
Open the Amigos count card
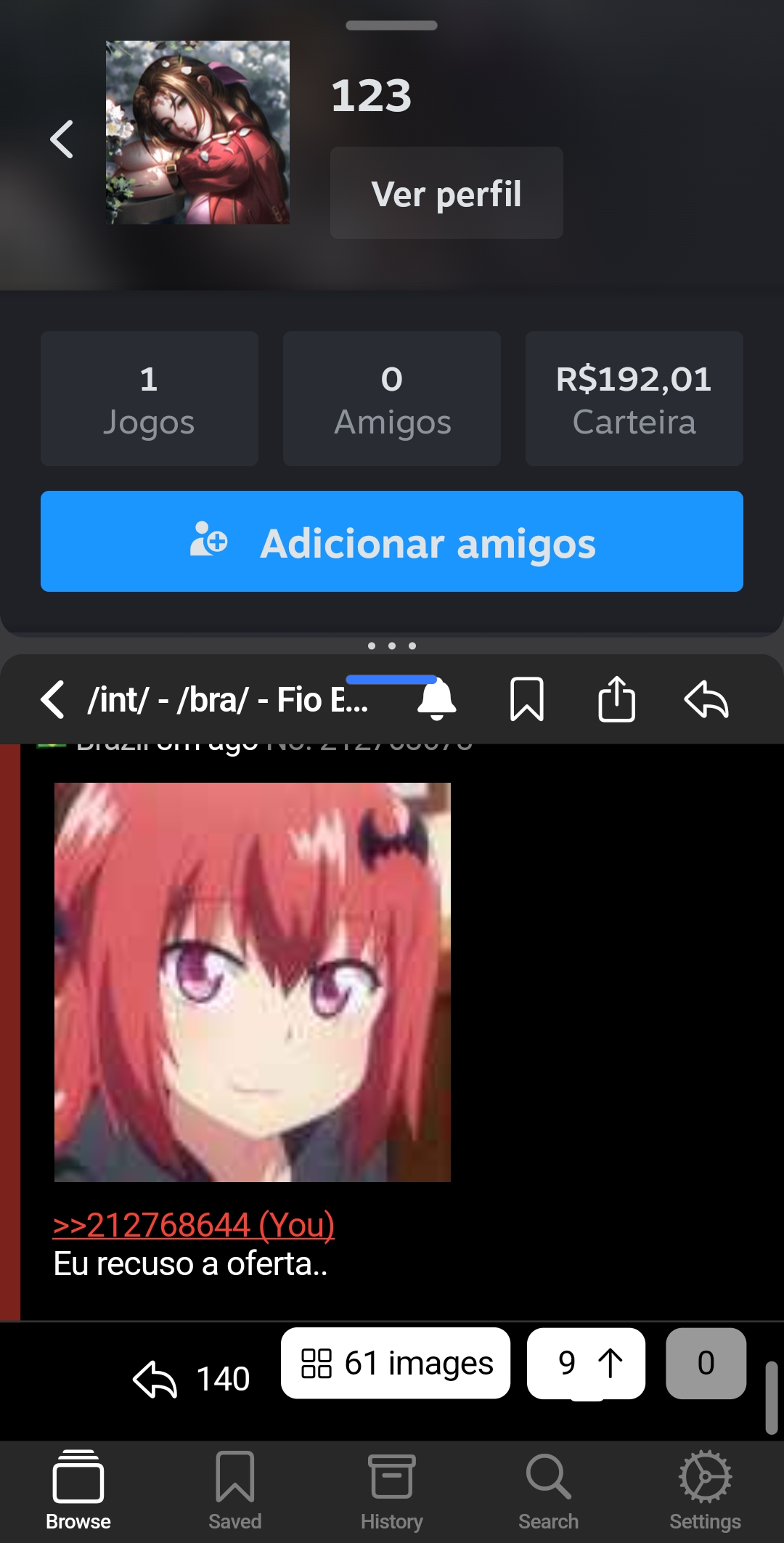coord(392,399)
